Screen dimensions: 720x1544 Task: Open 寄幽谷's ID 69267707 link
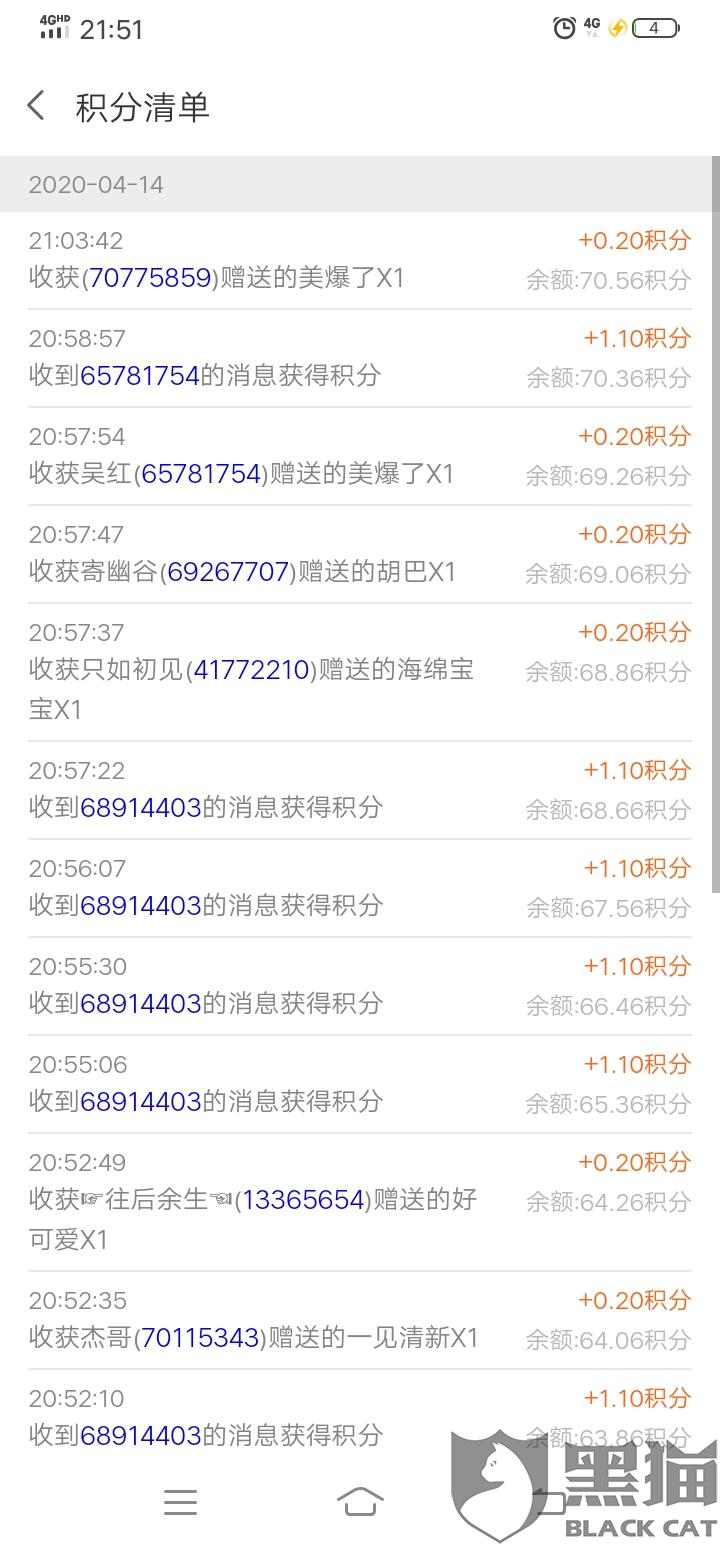(x=229, y=572)
